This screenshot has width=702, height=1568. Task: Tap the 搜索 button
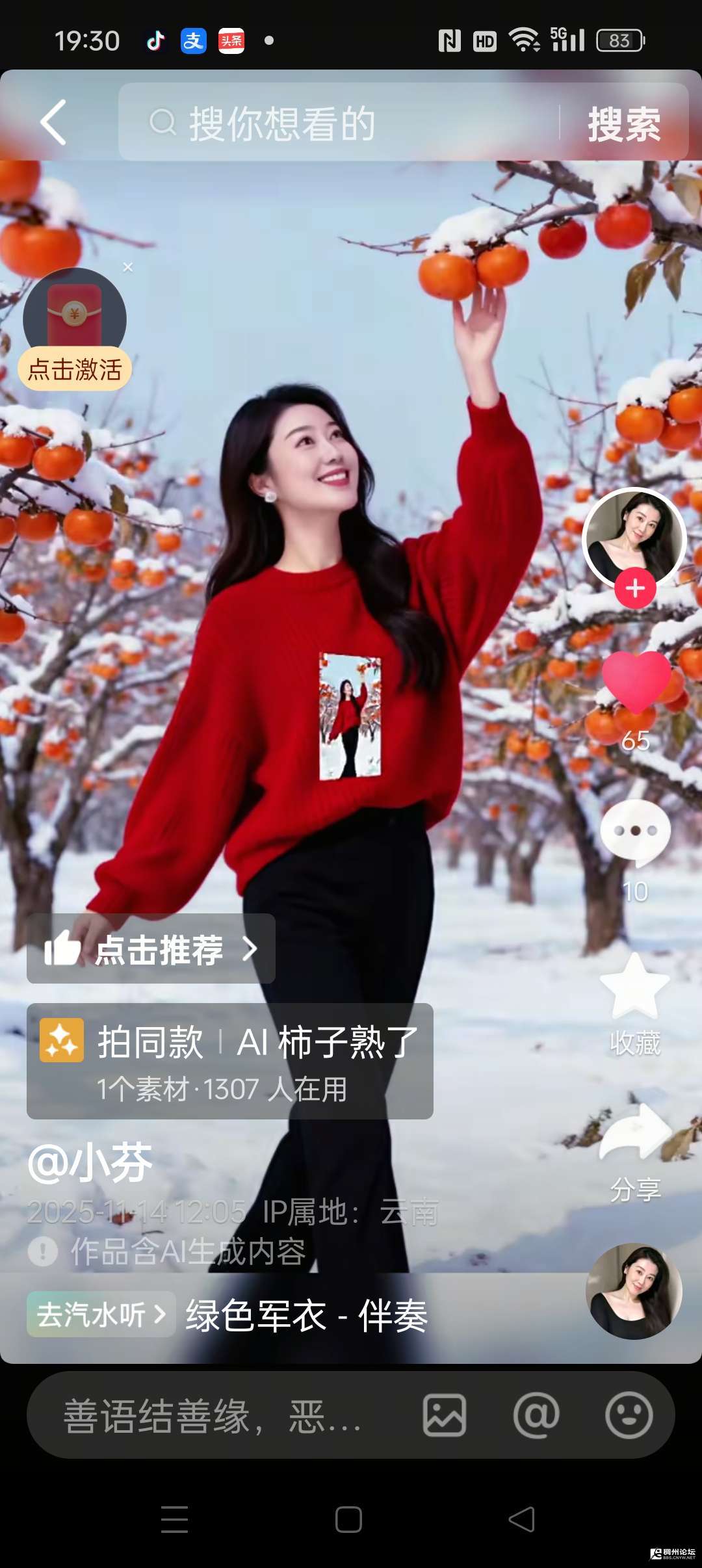624,124
